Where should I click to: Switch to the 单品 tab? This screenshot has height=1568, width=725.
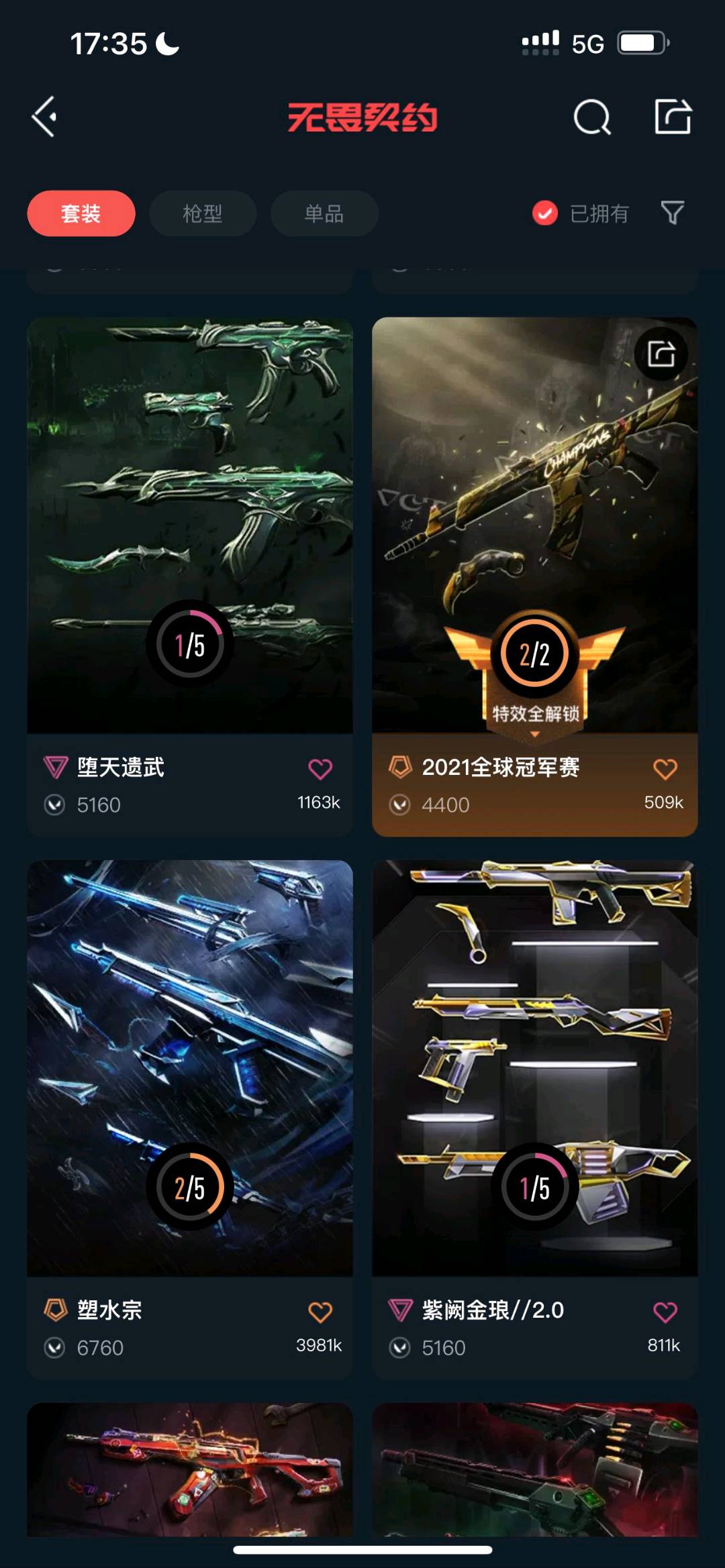pos(324,213)
